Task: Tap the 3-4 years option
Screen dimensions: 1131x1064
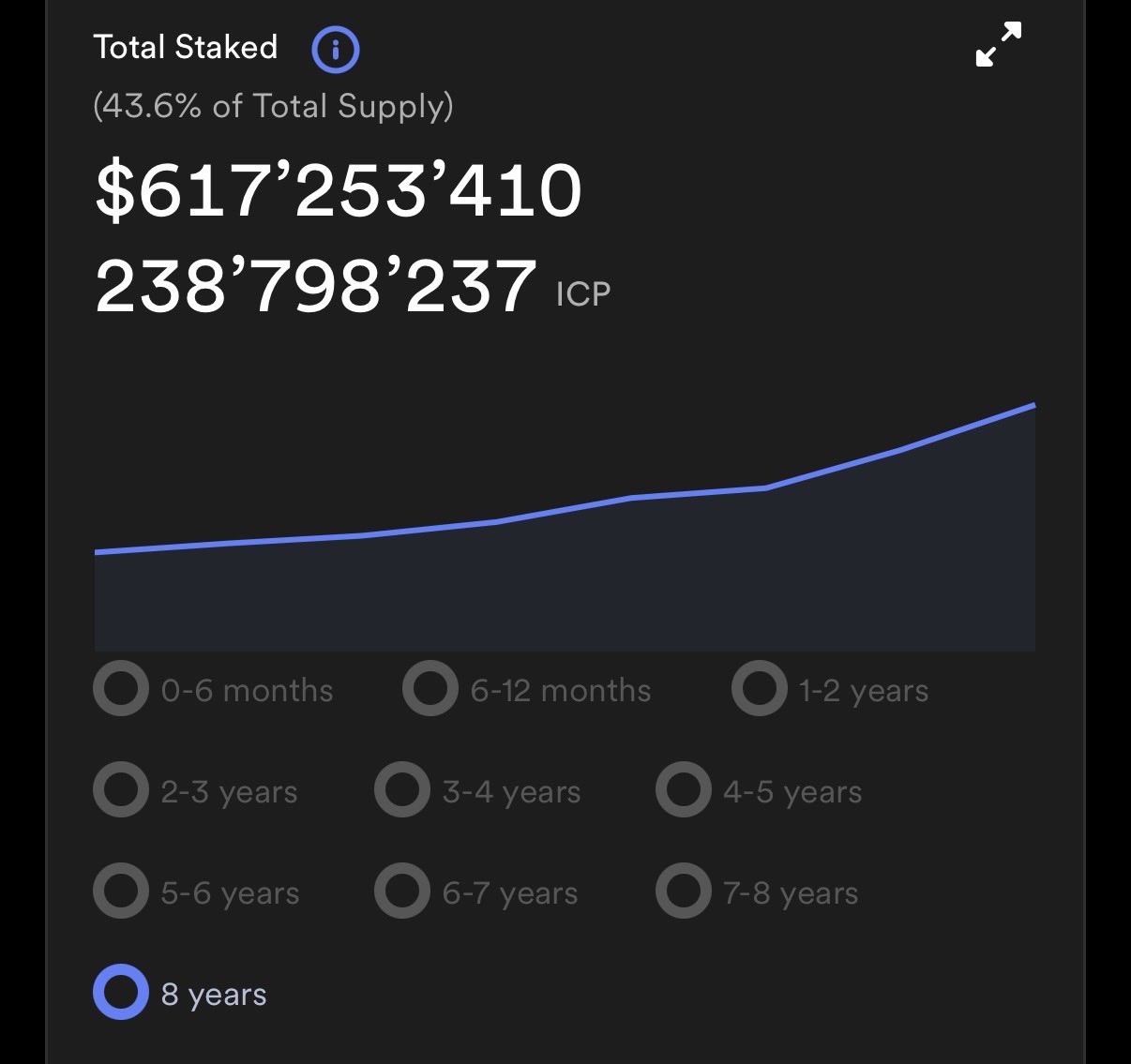Action: click(x=402, y=790)
